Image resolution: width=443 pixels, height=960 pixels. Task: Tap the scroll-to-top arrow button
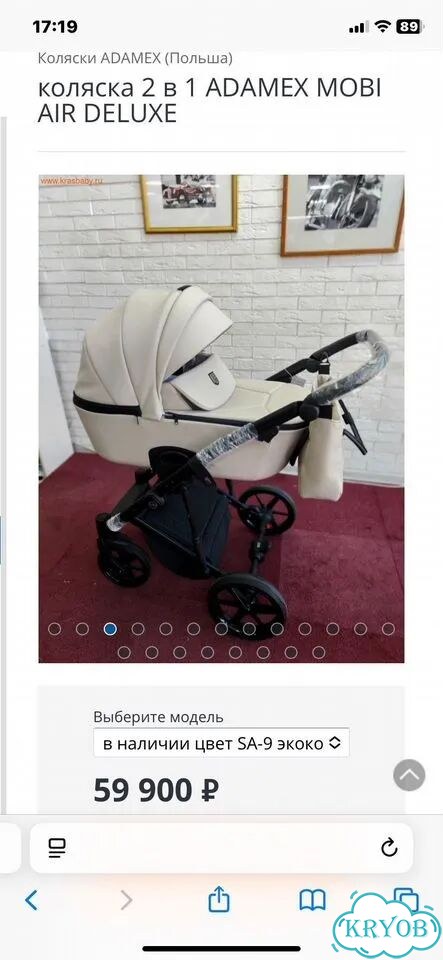409,775
